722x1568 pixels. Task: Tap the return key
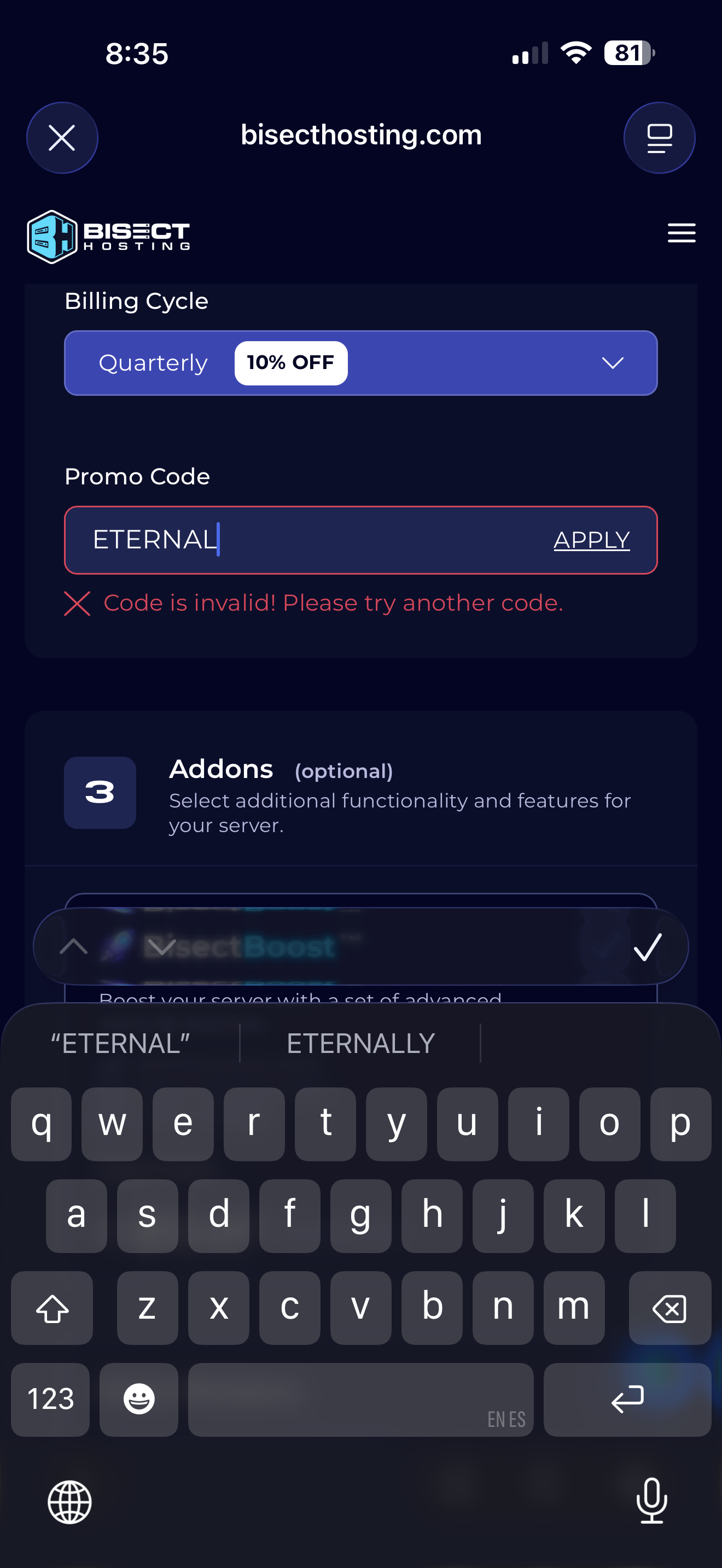coord(627,1400)
